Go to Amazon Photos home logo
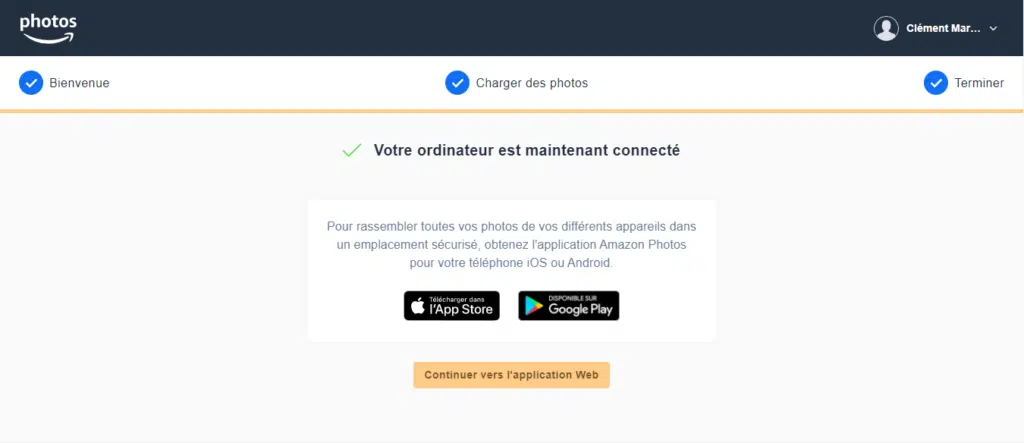The image size is (1024, 443). (x=48, y=28)
